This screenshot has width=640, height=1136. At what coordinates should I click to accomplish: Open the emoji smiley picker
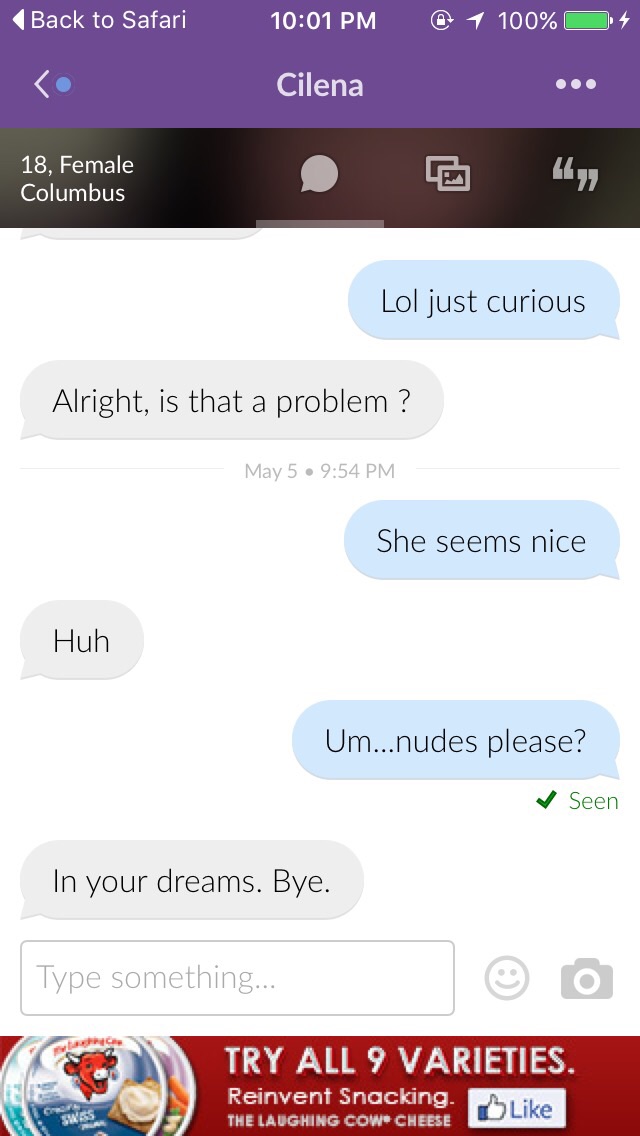pyautogui.click(x=507, y=978)
